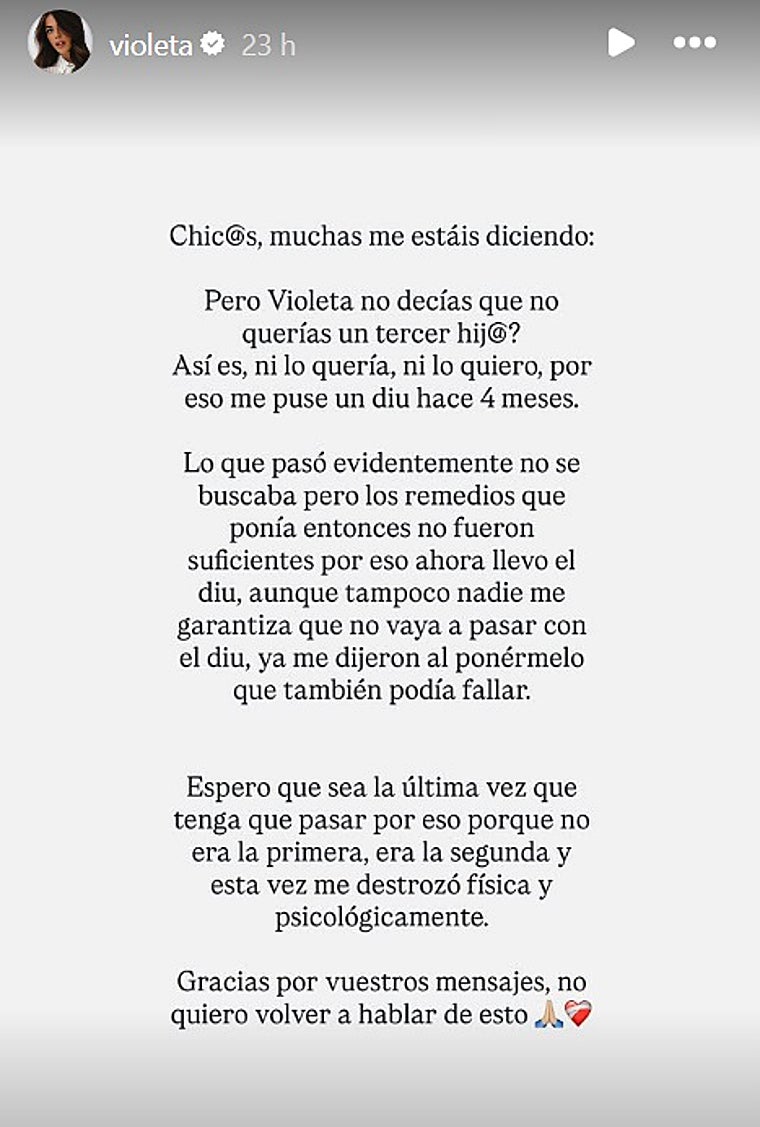Tap the mending heart emoji in the text

click(580, 1013)
